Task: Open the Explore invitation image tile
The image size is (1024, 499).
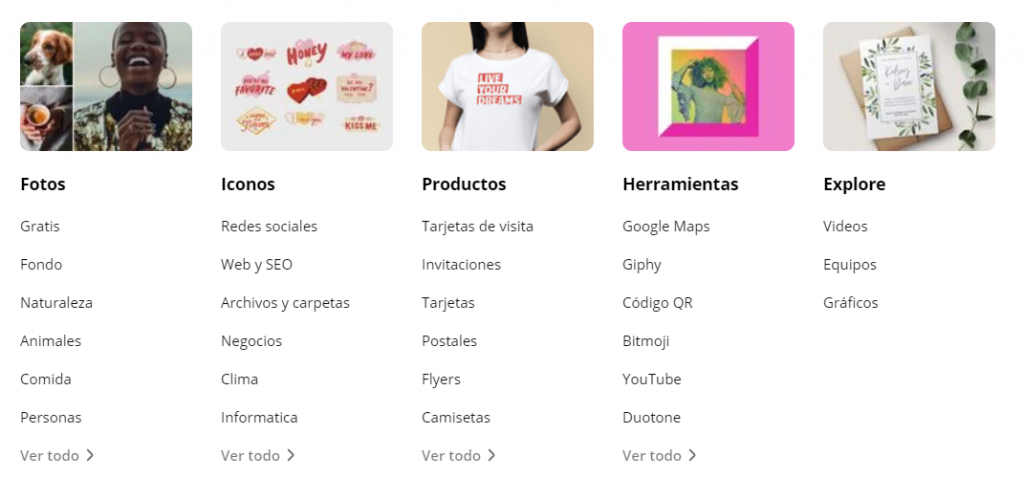Action: 909,86
